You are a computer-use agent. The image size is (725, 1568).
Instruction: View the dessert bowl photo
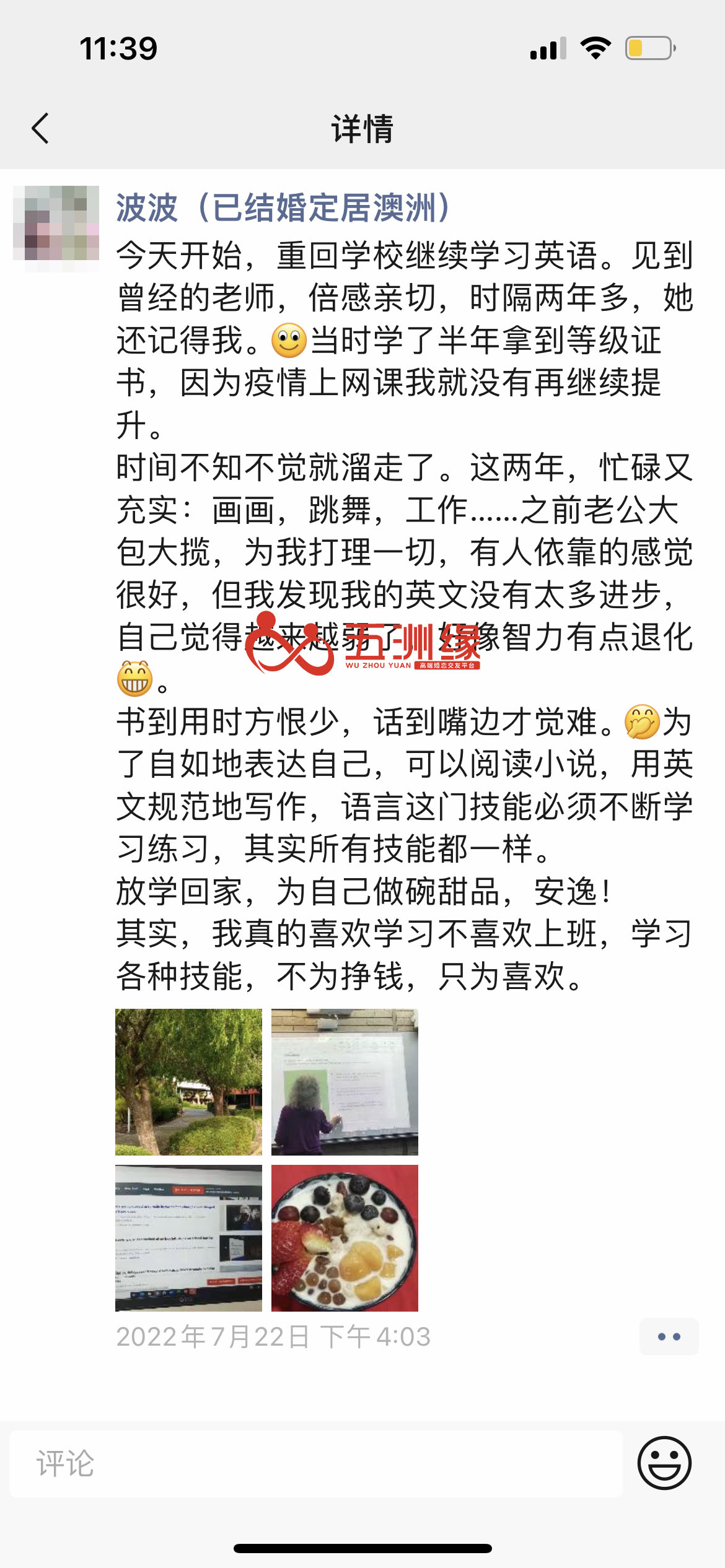click(x=345, y=1238)
